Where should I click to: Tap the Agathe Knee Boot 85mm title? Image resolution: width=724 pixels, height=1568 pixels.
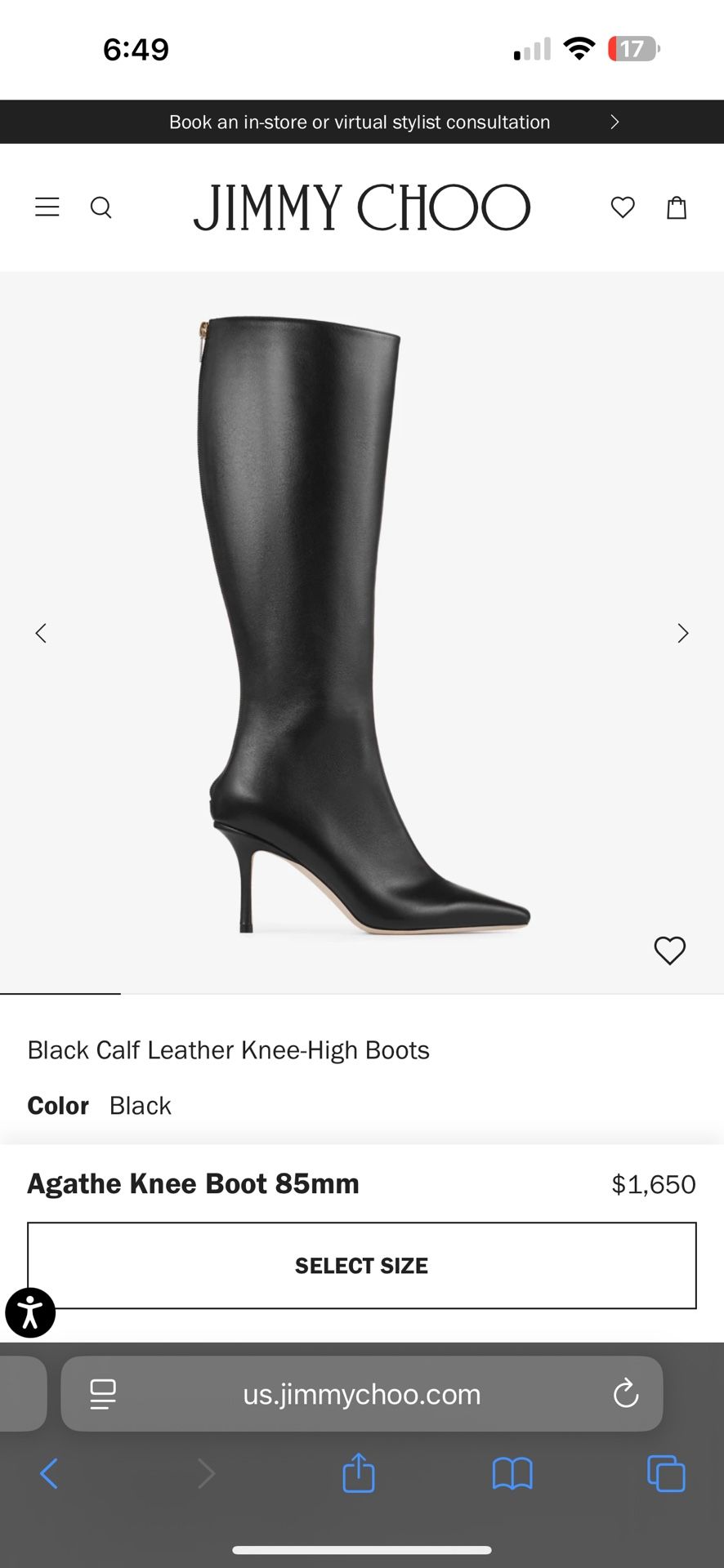[194, 1183]
